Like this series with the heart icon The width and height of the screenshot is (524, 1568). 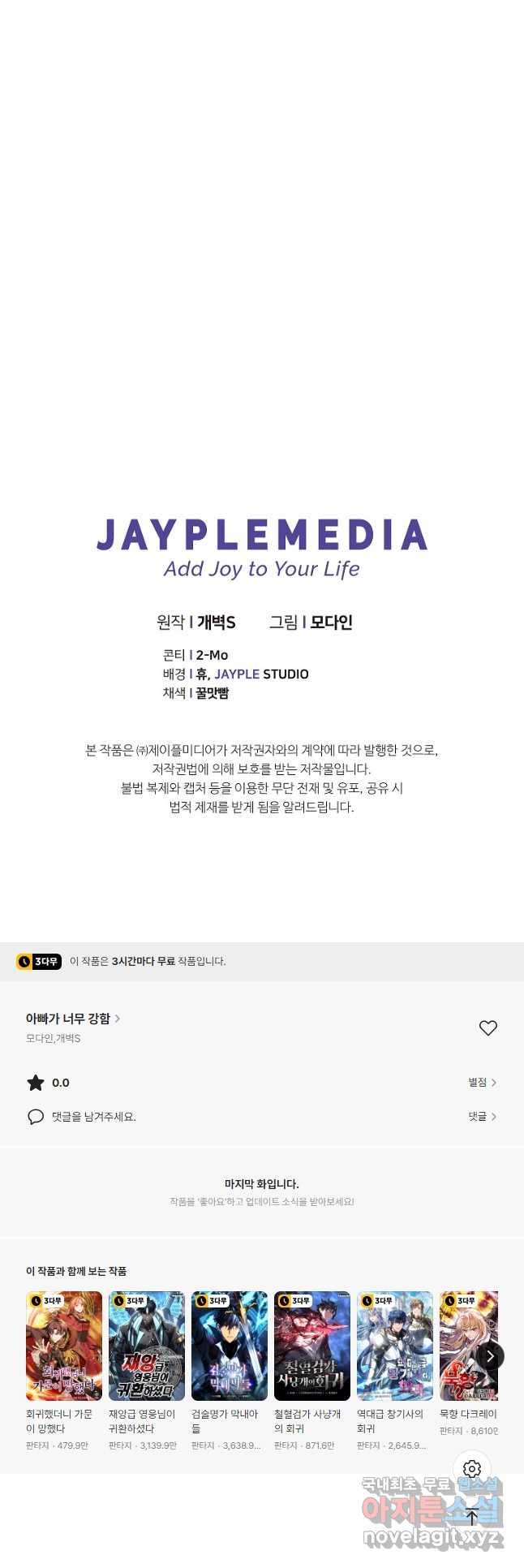[x=487, y=1028]
